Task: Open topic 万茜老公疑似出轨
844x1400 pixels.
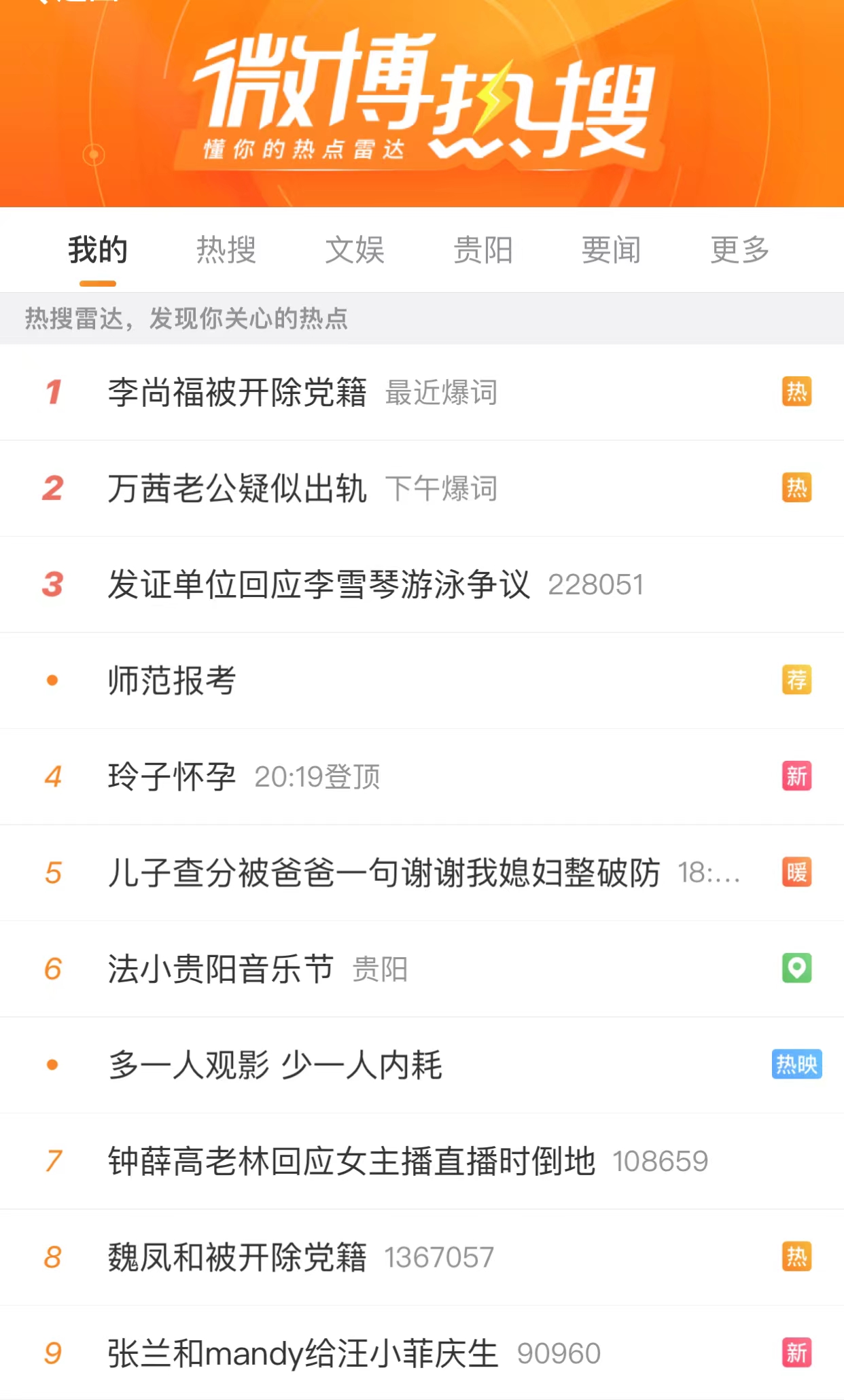Action: pos(422,488)
